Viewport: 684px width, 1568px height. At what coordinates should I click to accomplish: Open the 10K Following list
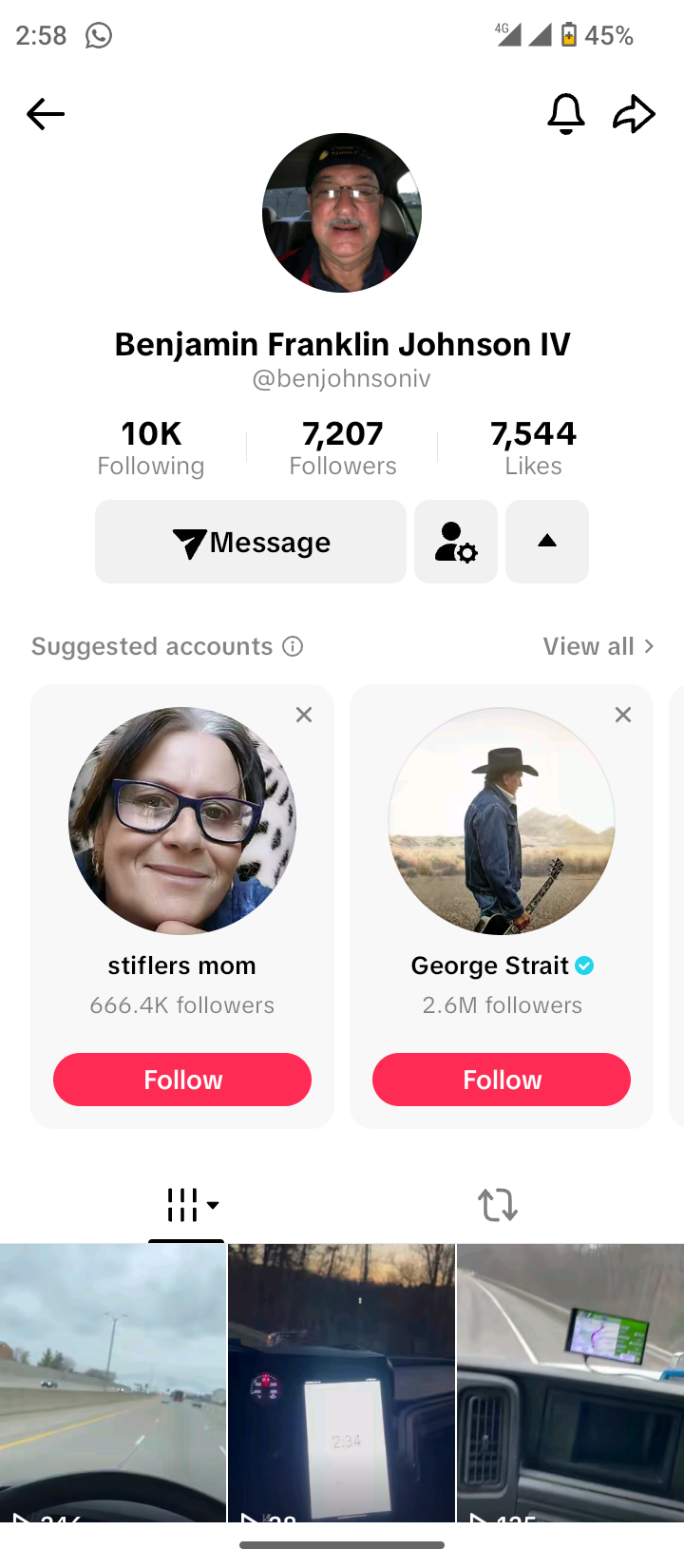pyautogui.click(x=151, y=448)
